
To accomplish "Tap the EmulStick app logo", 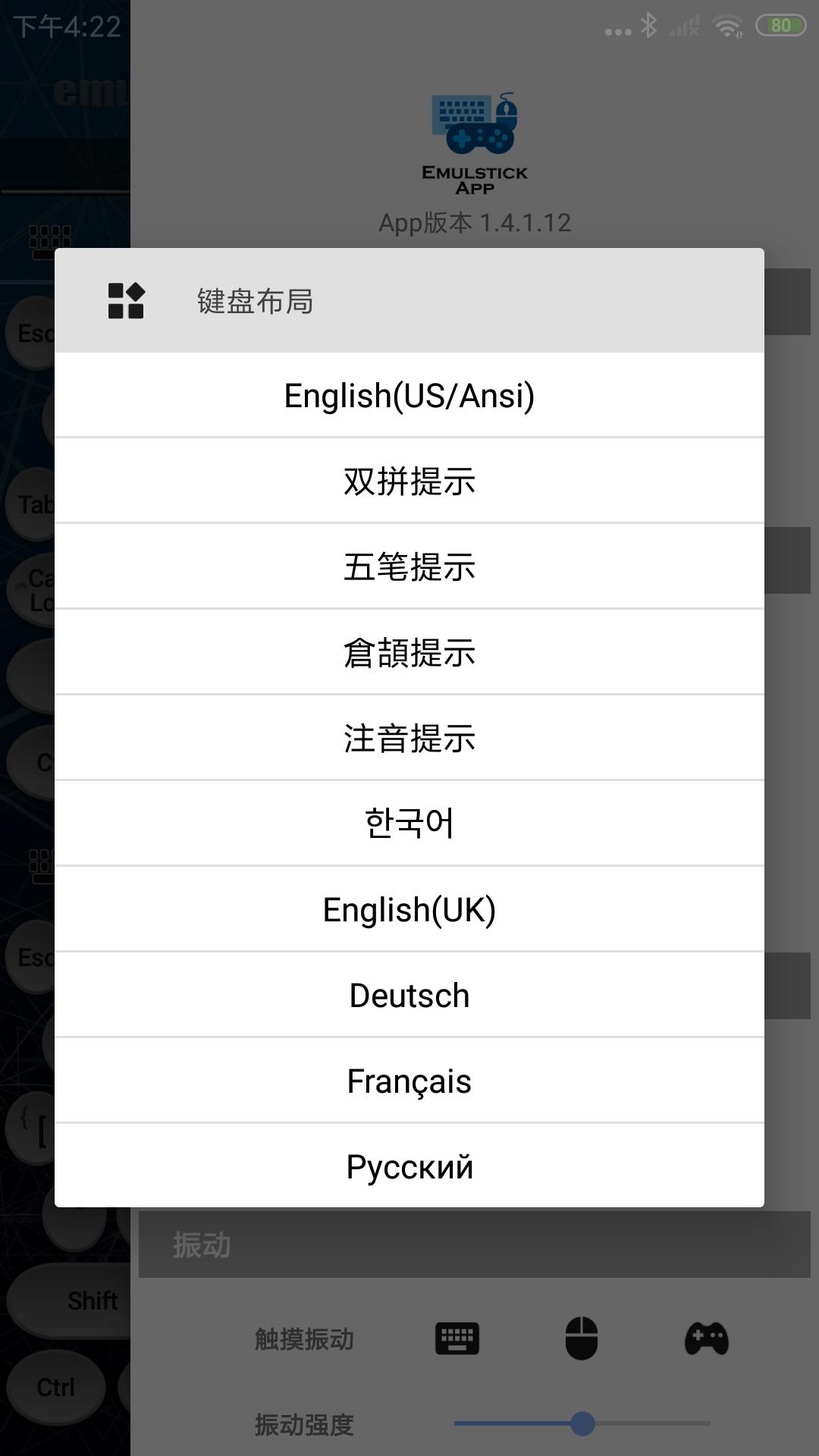I will pos(472,125).
